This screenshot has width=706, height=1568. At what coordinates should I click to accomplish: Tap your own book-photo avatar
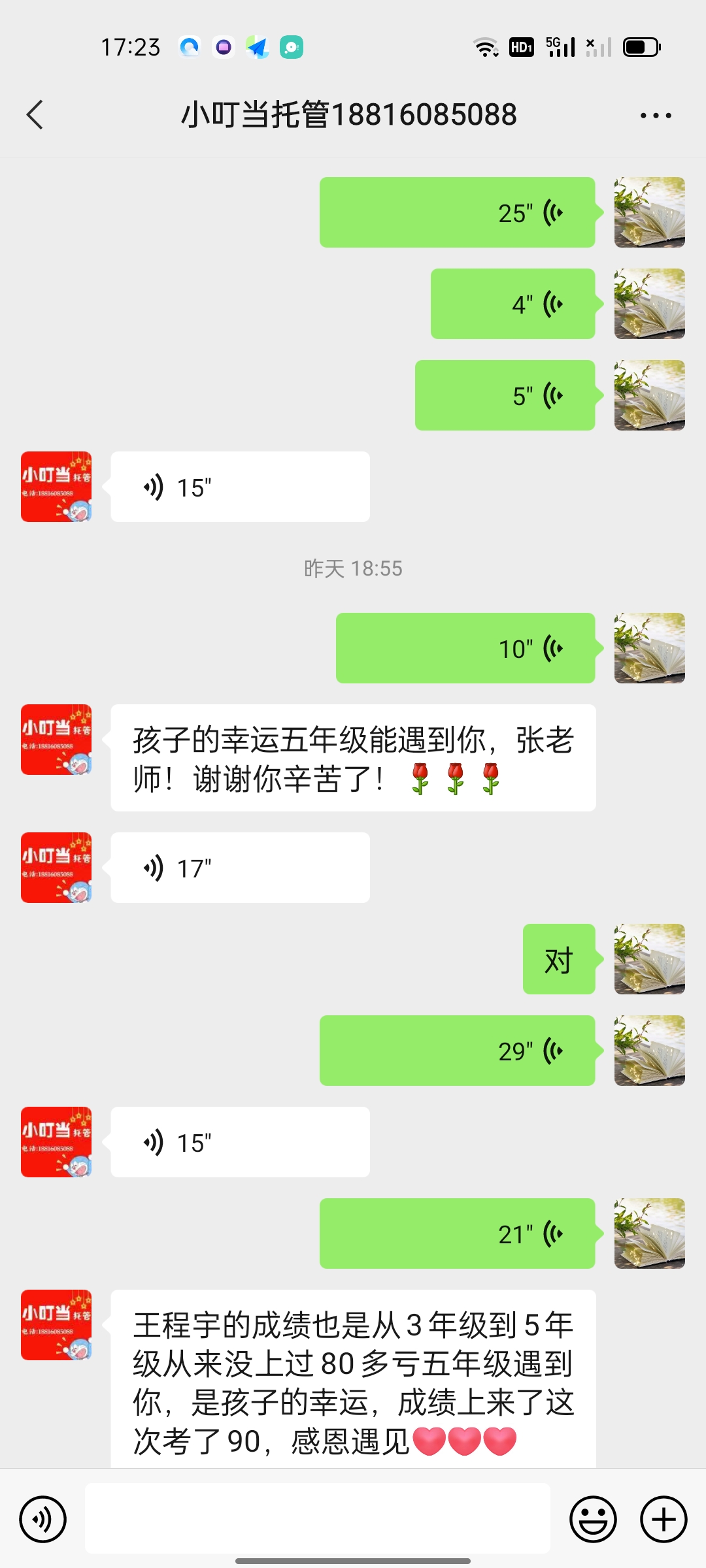(x=649, y=212)
